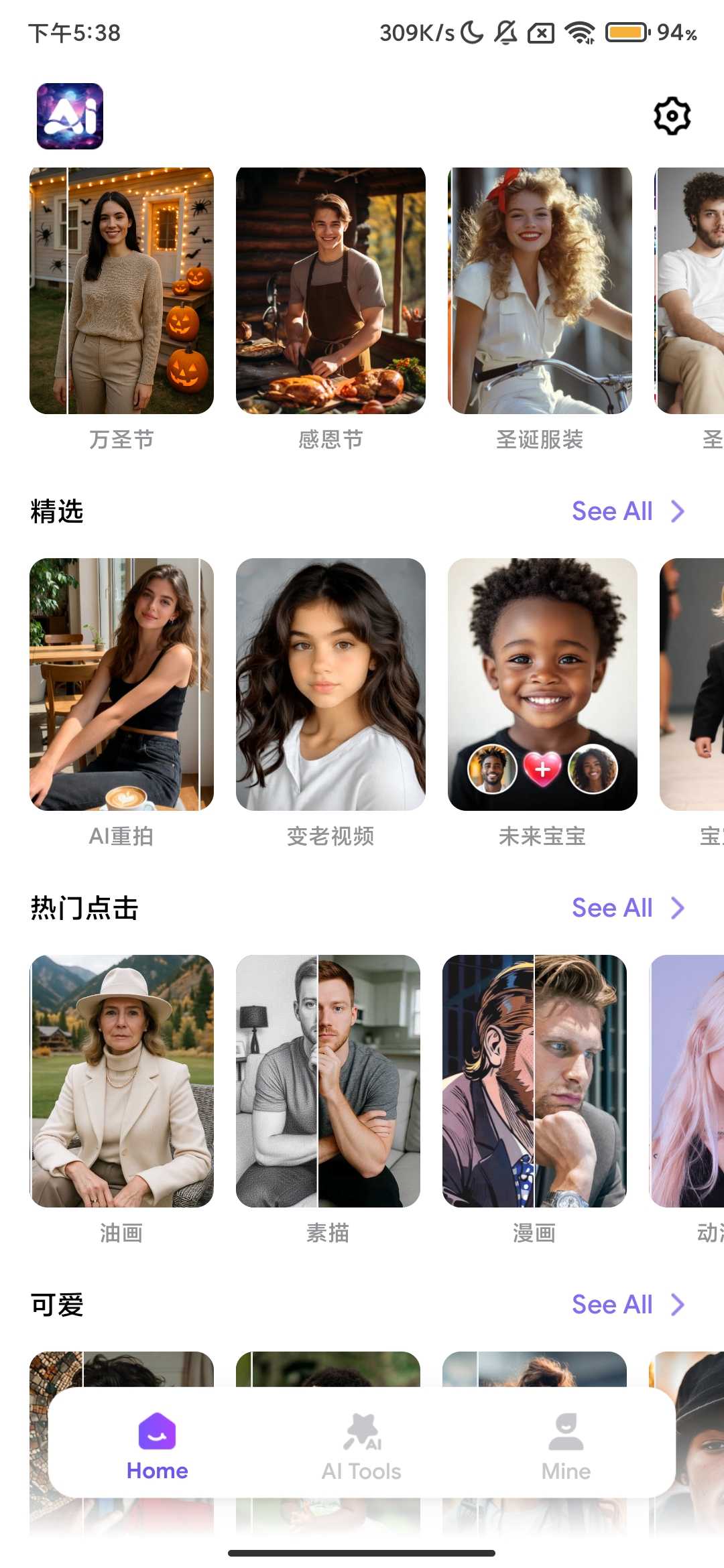See all in the 可爱 section
Viewport: 724px width, 1568px height.
click(627, 1305)
